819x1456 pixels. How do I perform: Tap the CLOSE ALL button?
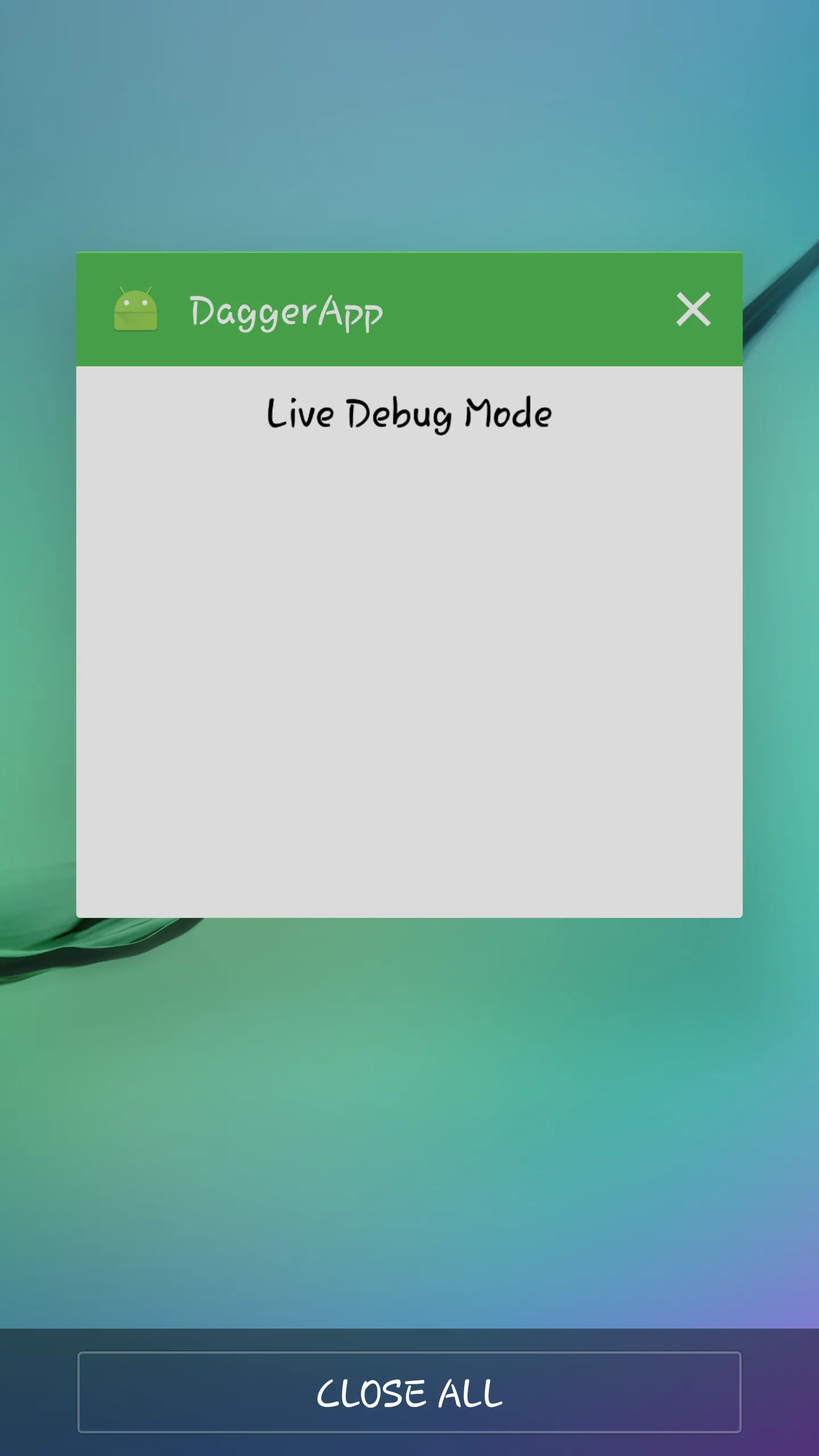pos(409,1392)
